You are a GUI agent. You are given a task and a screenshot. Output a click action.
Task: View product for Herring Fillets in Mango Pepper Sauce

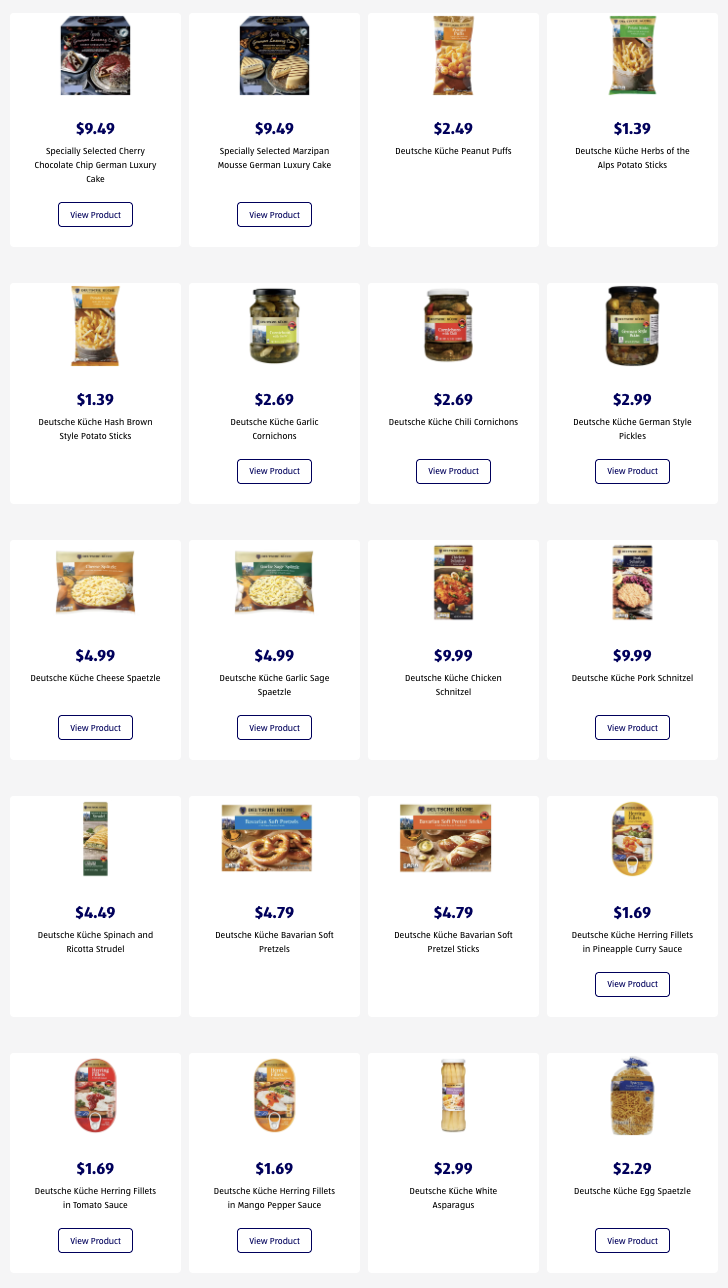coord(274,1241)
